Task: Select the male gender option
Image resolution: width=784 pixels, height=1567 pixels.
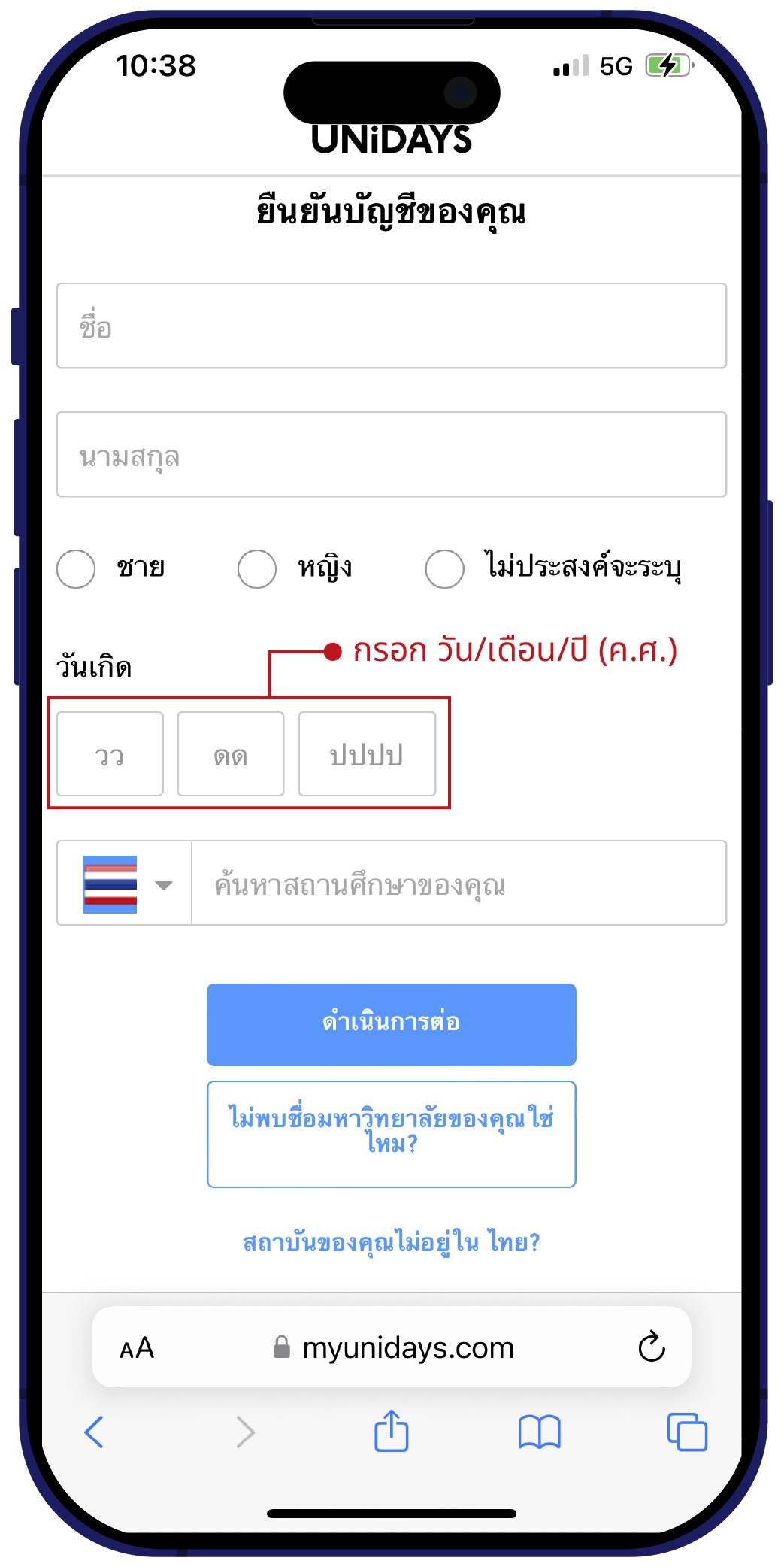Action: [76, 568]
